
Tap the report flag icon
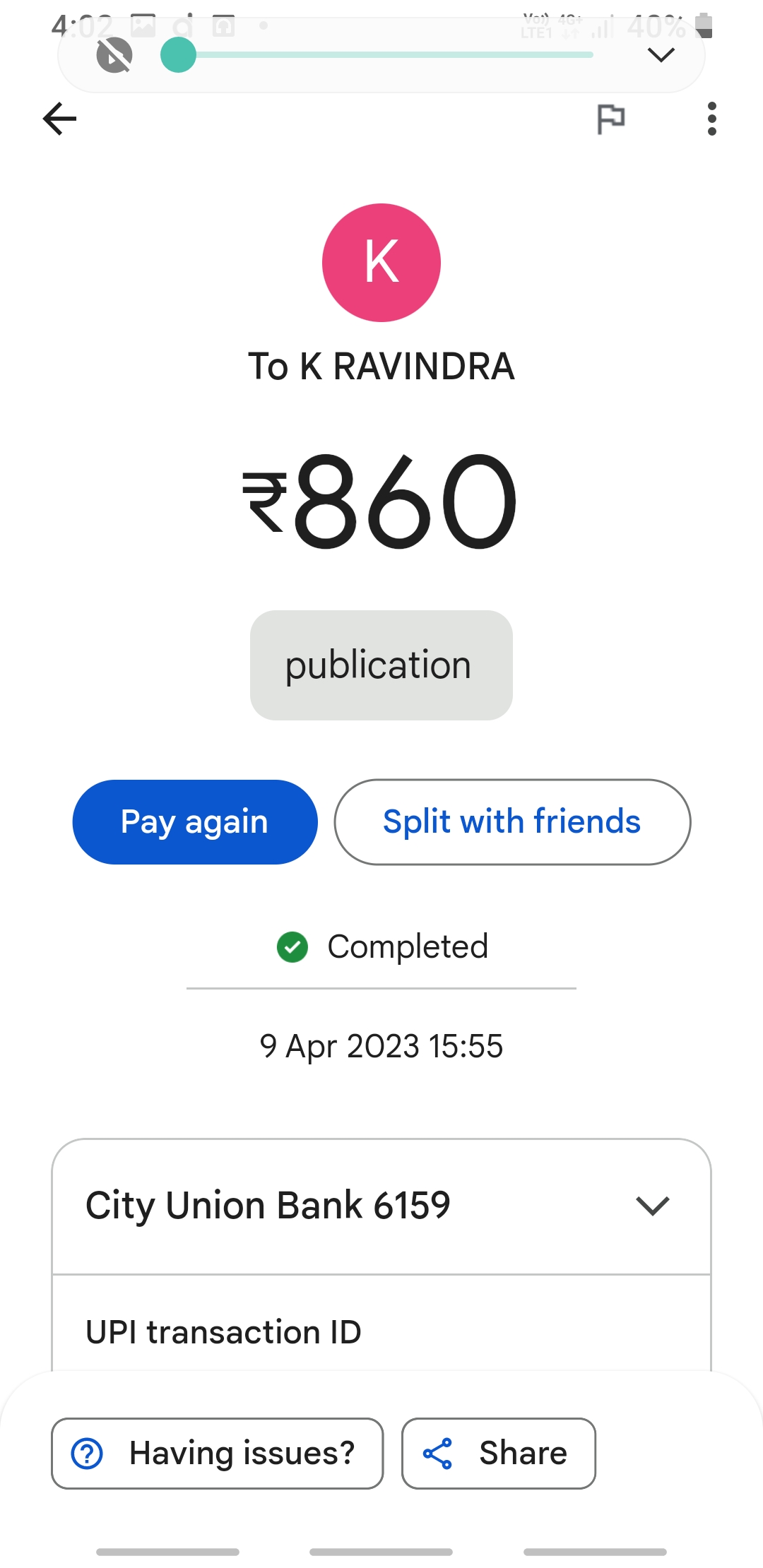pos(610,118)
